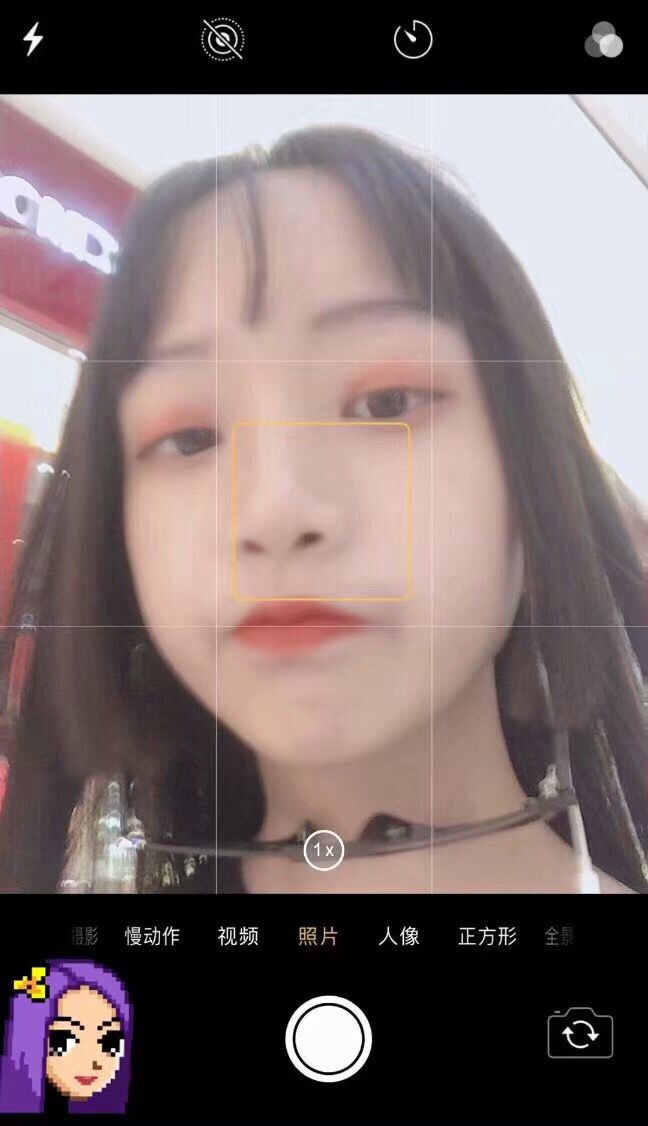Switch to 正方形 mode

click(x=487, y=937)
